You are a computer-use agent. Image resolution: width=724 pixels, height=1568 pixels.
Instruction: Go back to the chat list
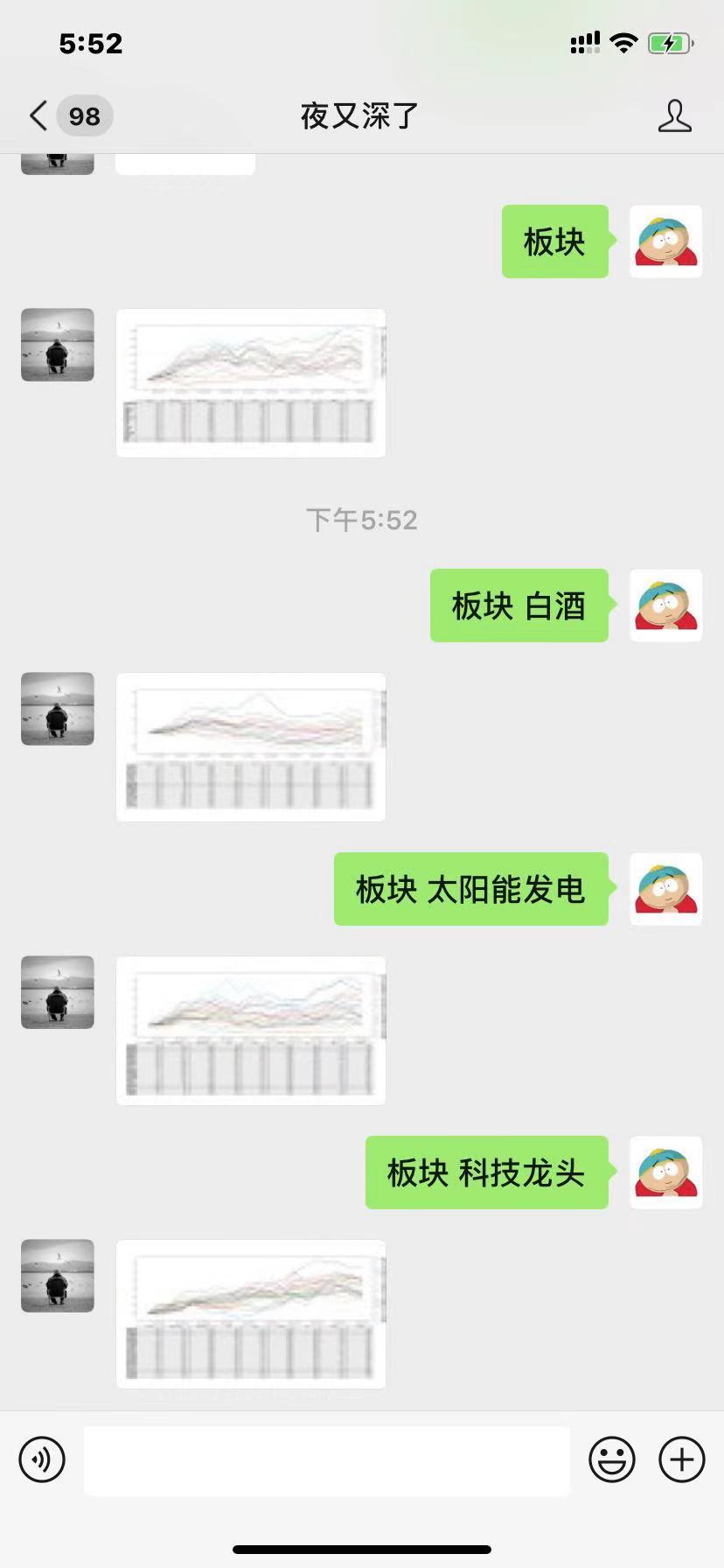pyautogui.click(x=38, y=115)
